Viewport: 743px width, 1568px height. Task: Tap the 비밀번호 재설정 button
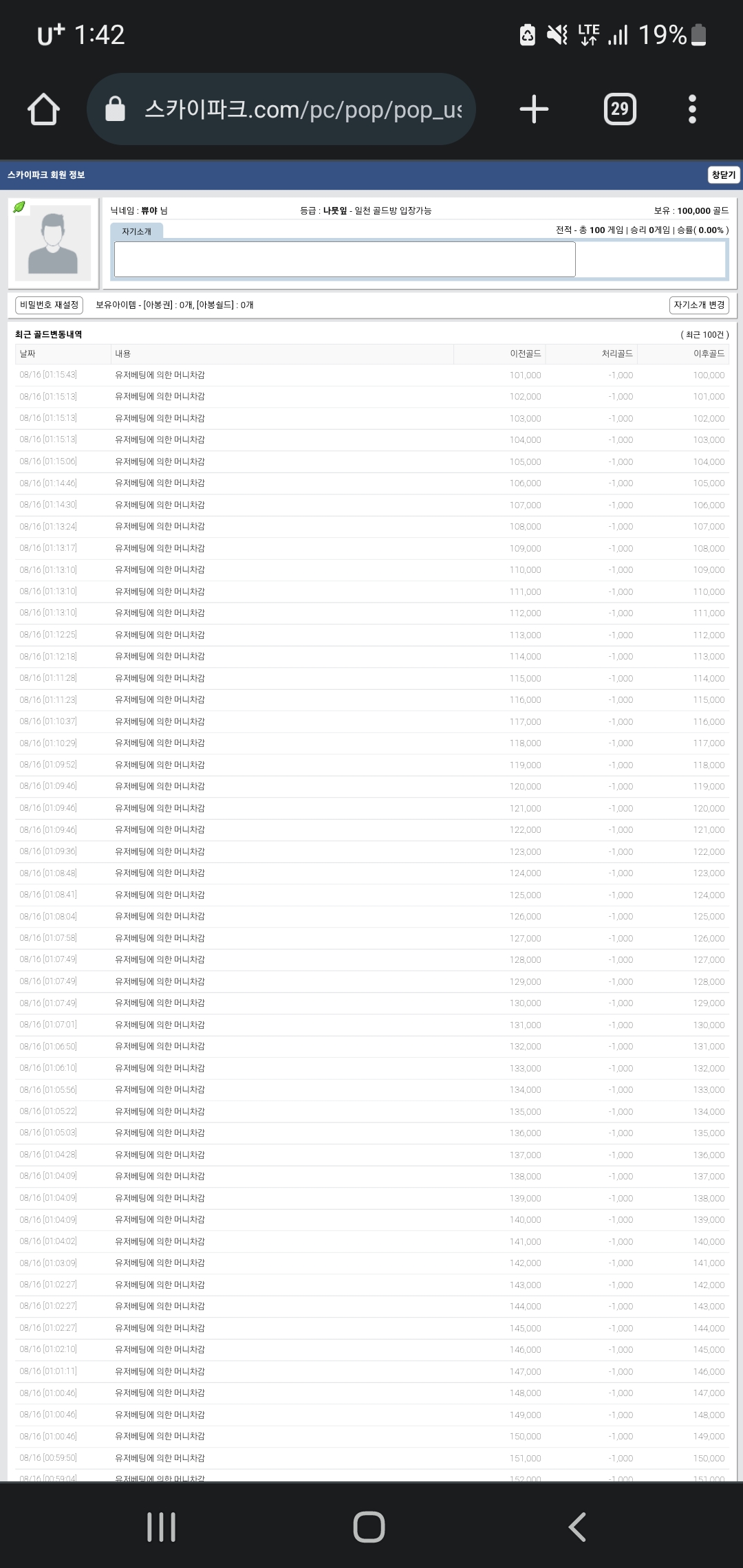coord(49,305)
